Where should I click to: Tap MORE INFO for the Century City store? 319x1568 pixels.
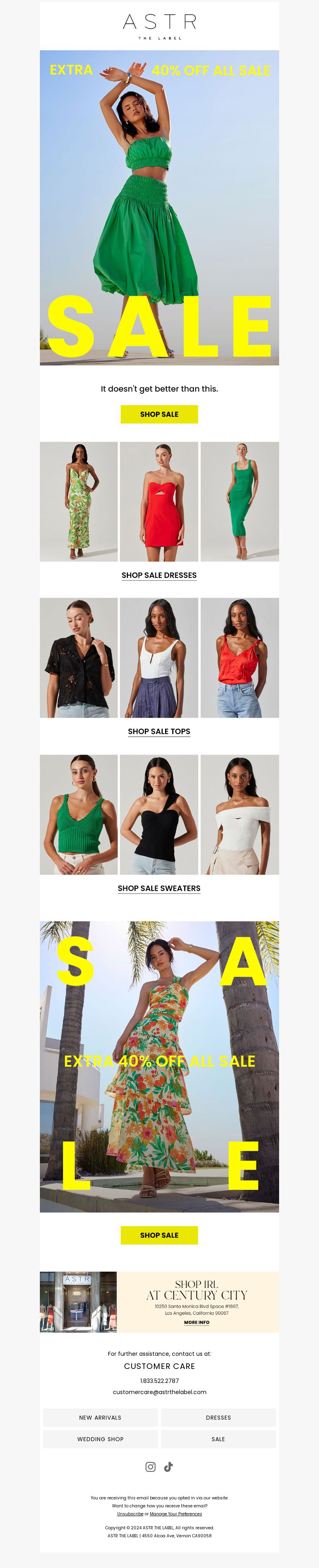[x=197, y=1322]
